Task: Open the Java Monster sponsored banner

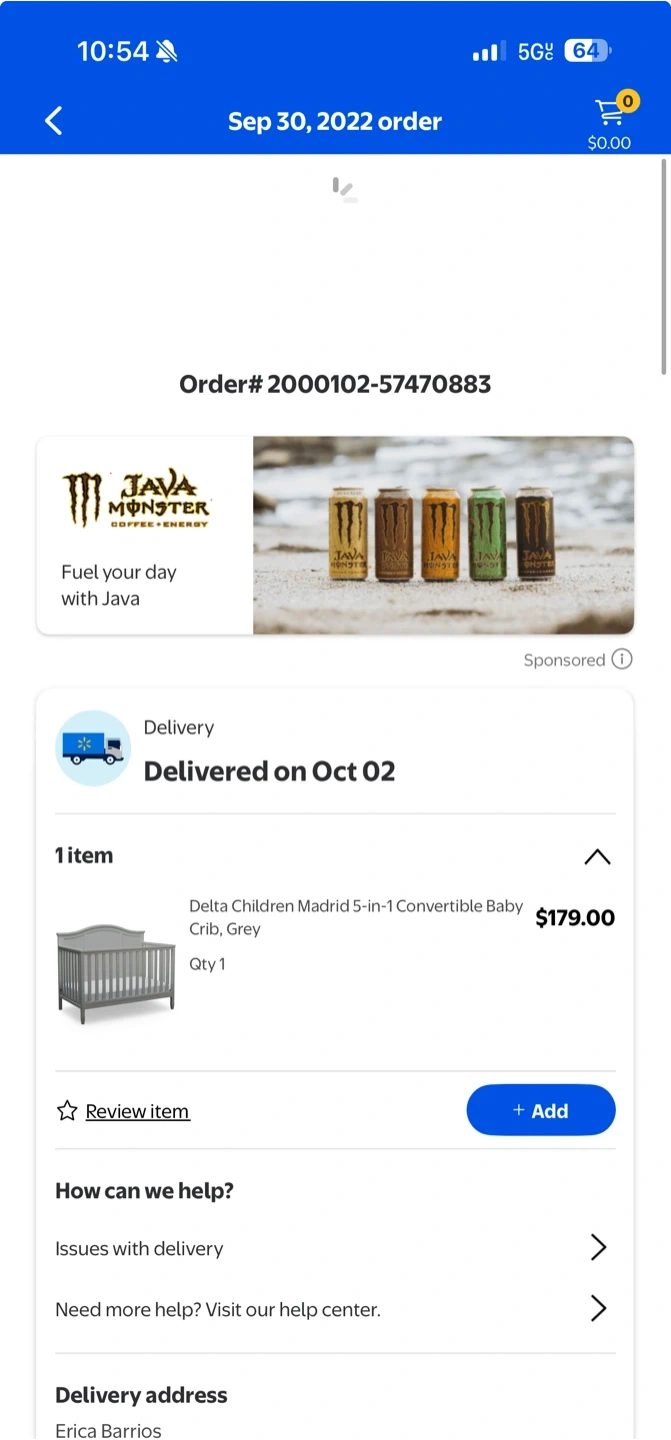Action: [335, 535]
